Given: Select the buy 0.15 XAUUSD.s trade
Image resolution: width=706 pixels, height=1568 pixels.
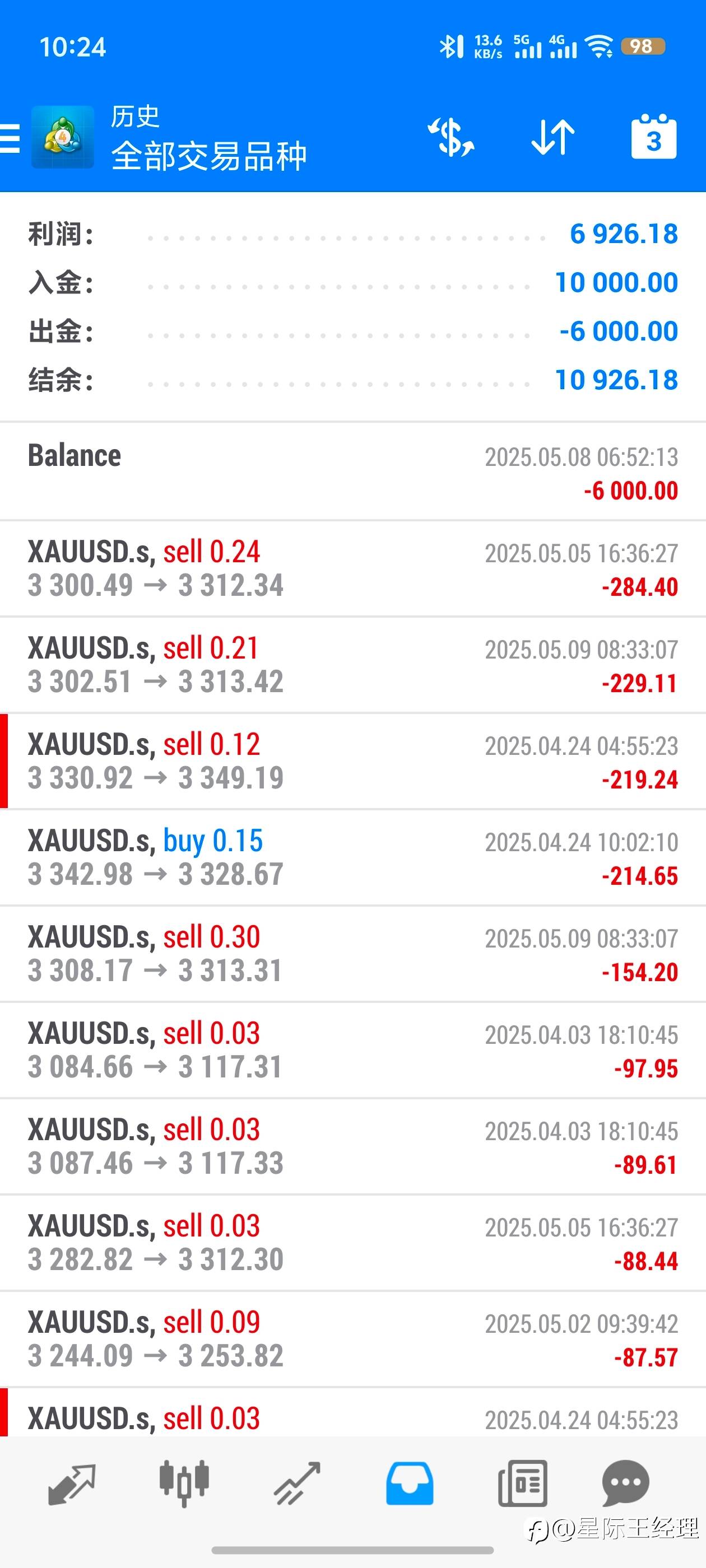Looking at the screenshot, I should 352,857.
